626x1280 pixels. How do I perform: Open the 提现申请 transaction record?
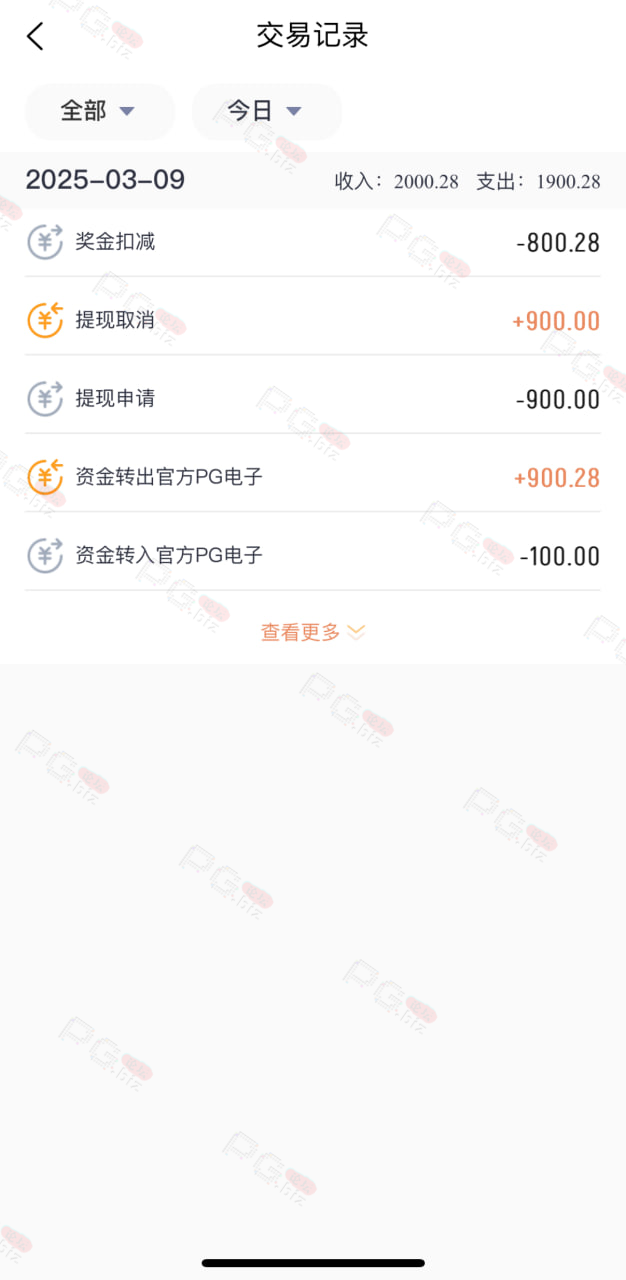(x=313, y=399)
